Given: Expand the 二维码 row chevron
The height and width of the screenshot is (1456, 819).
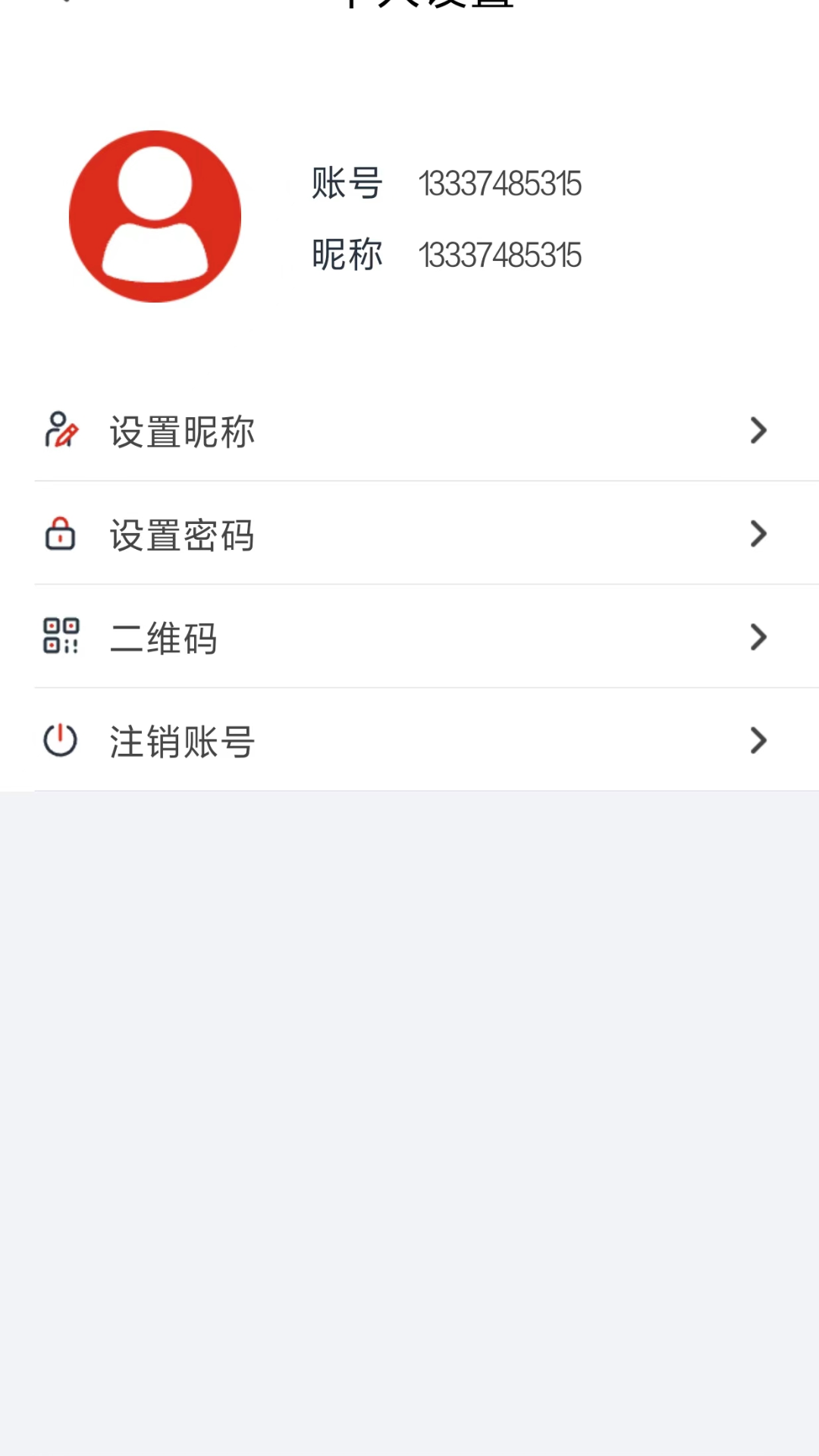Looking at the screenshot, I should tap(758, 637).
